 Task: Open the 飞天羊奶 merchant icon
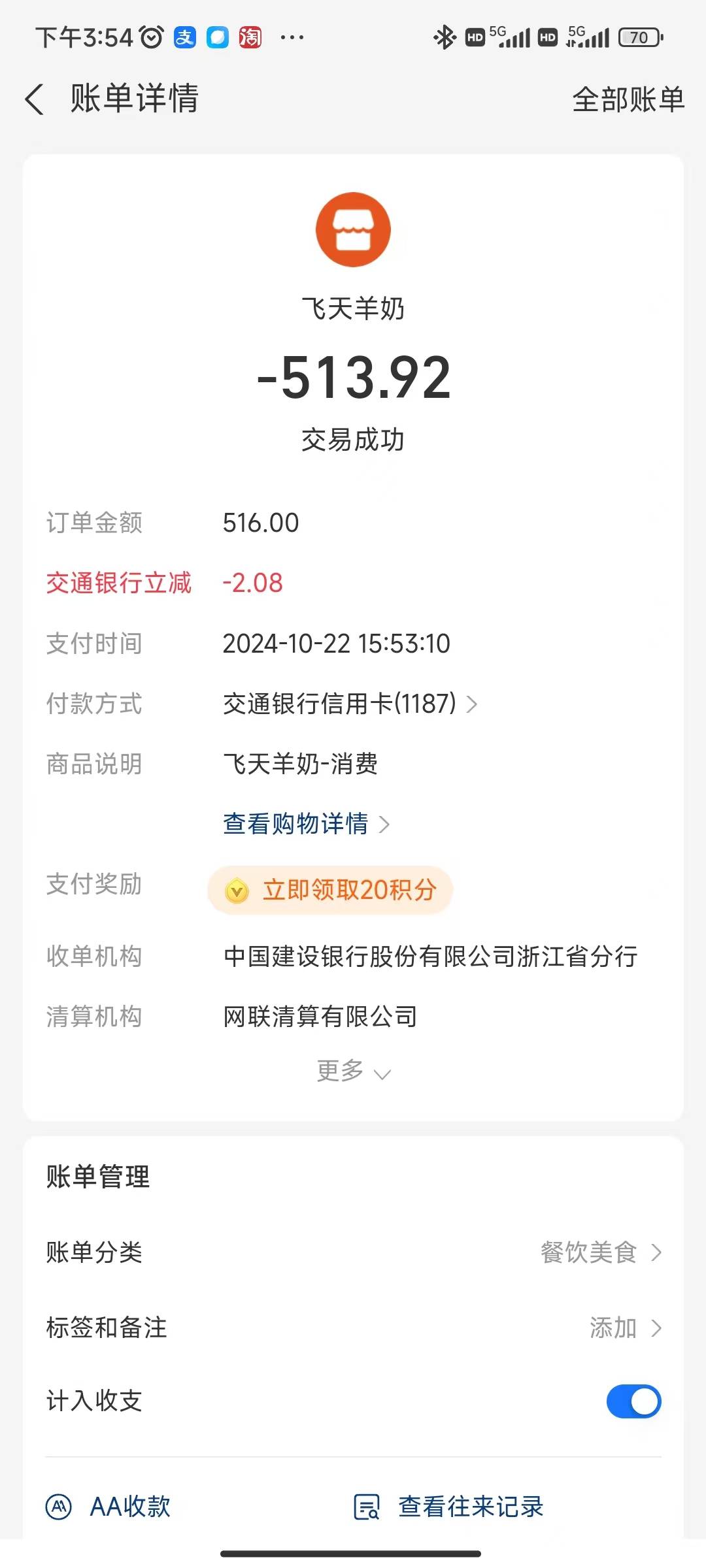point(353,229)
